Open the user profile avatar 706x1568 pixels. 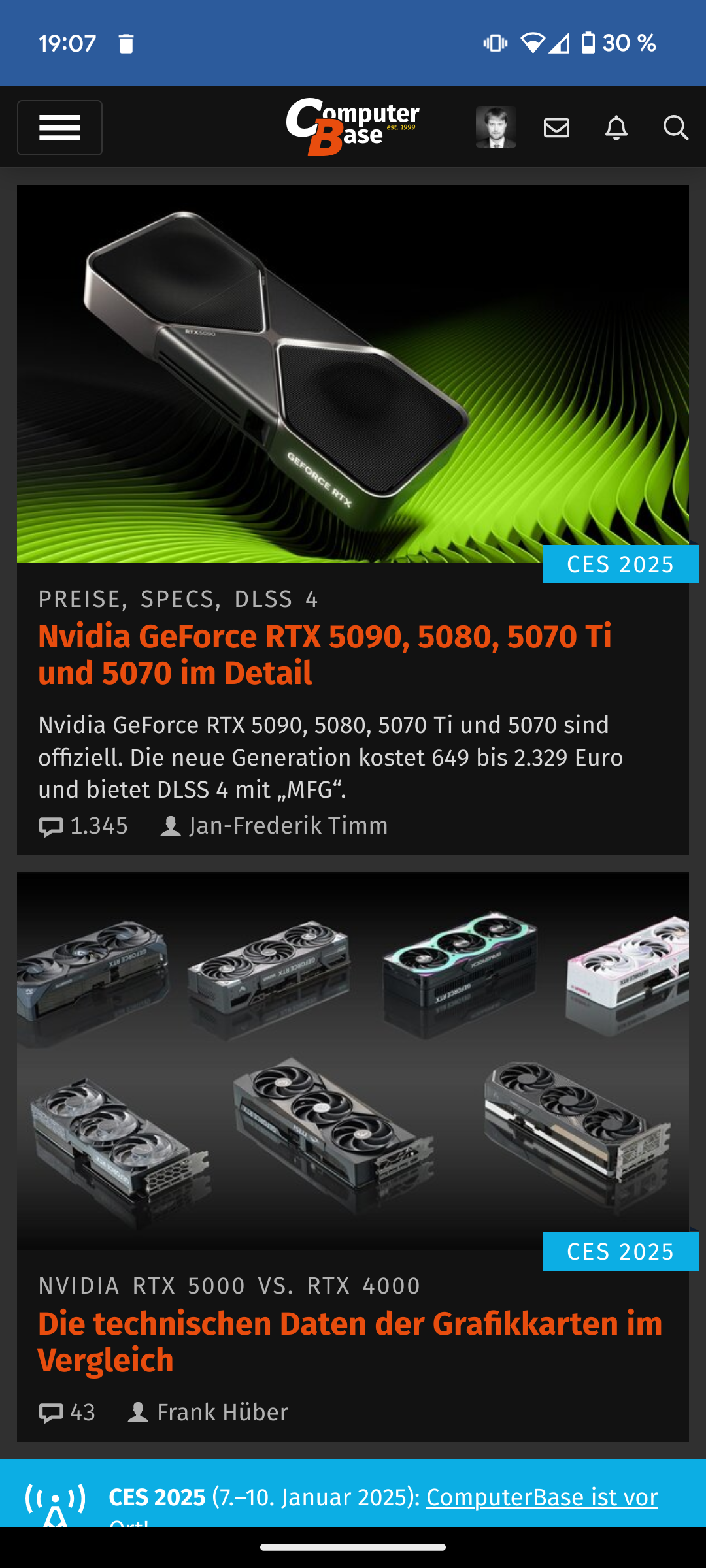(x=496, y=127)
